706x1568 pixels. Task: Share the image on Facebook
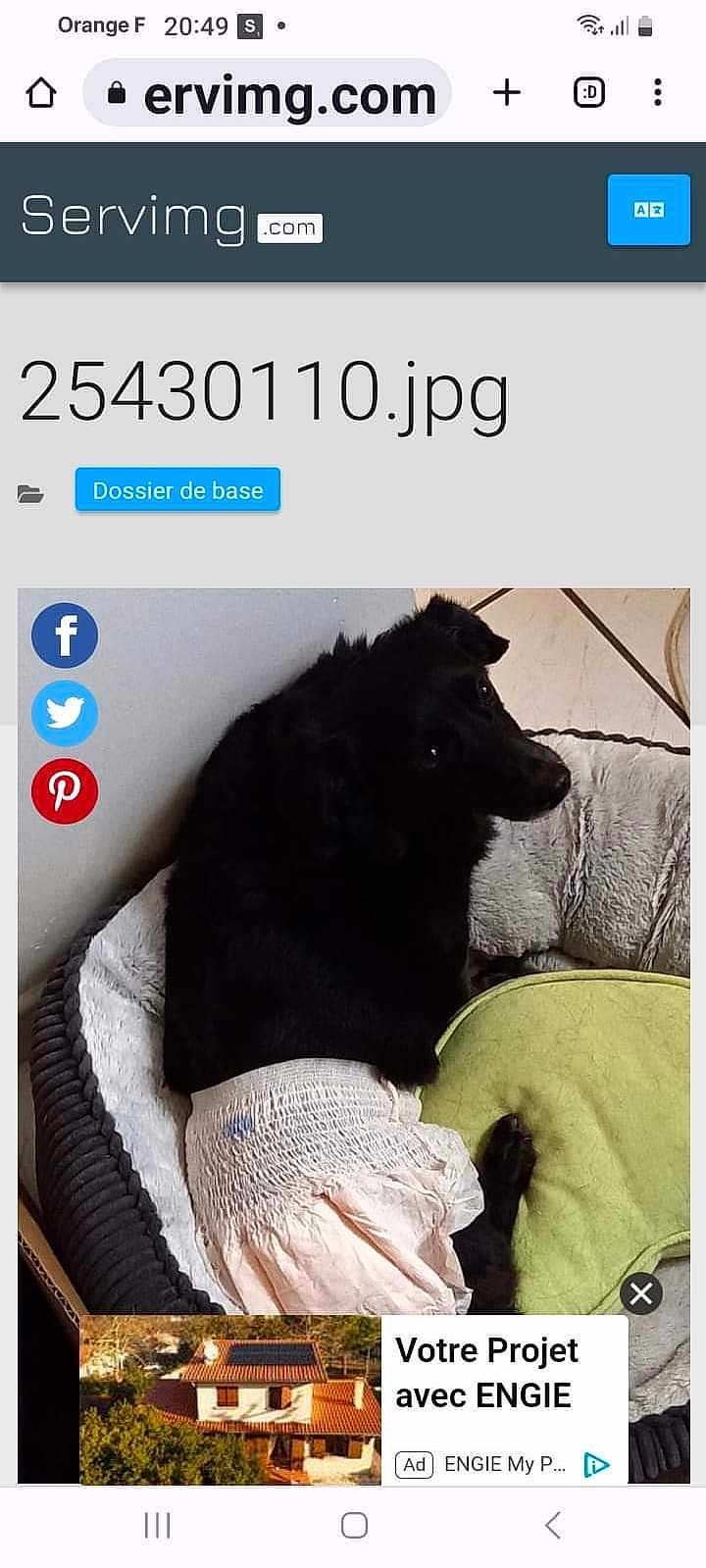(65, 635)
